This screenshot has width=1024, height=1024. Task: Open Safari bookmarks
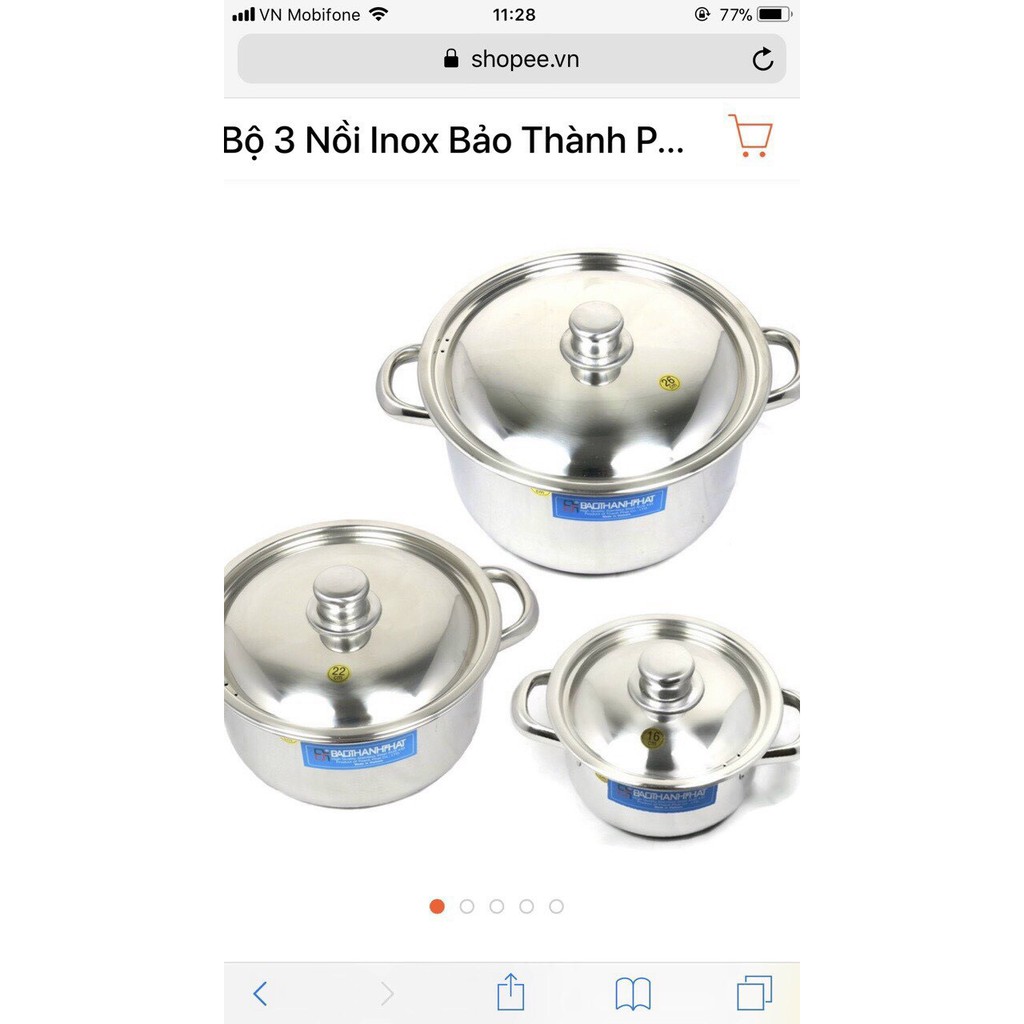[x=632, y=993]
